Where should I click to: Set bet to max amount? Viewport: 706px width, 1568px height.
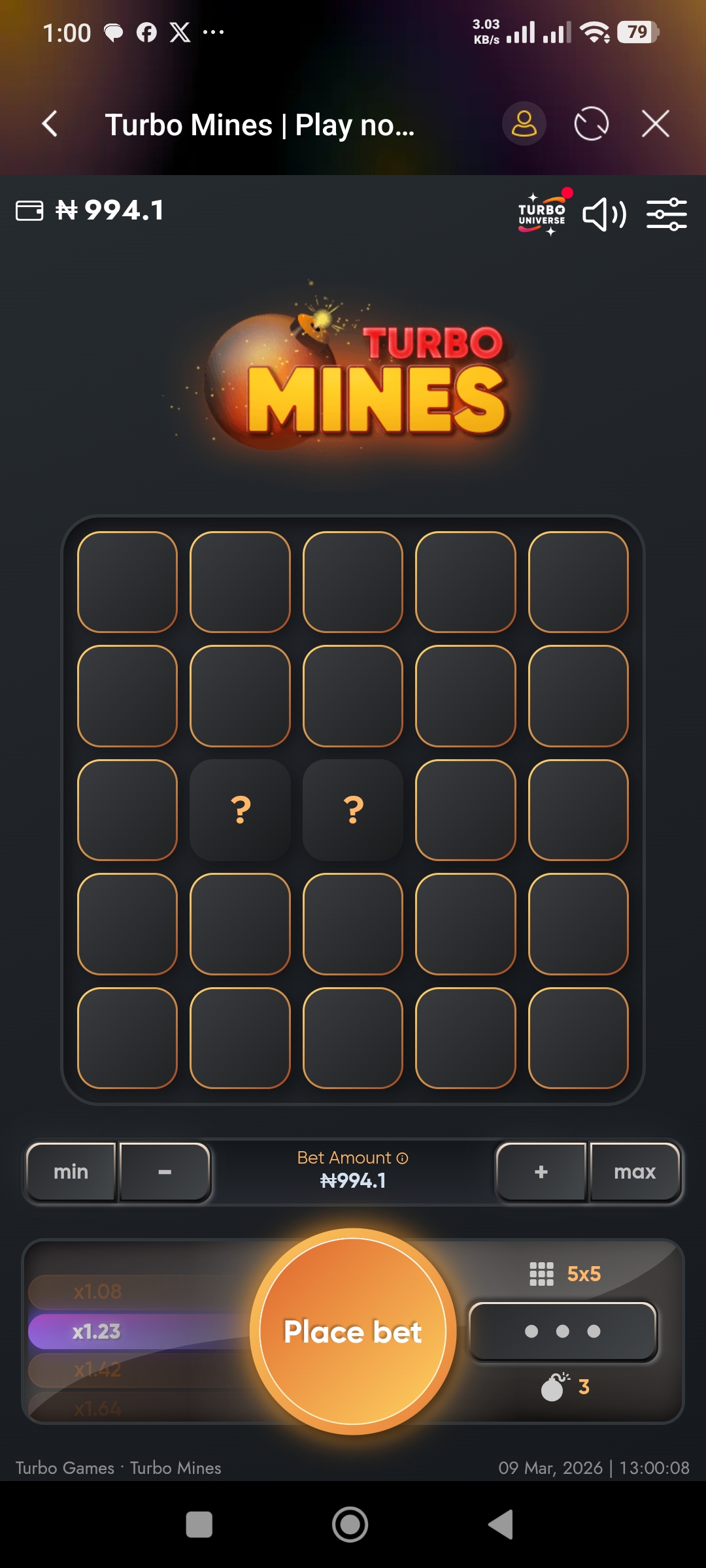[634, 1171]
